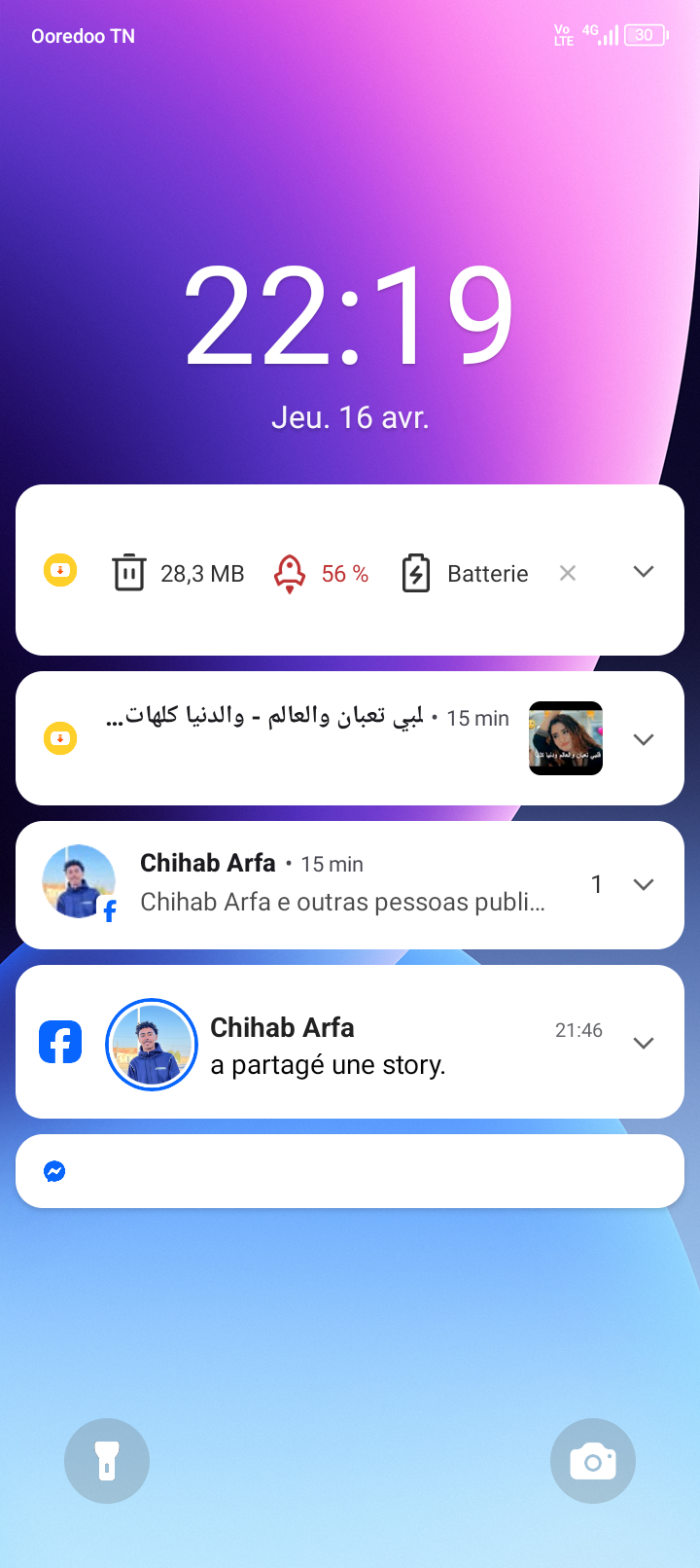700x1568 pixels.
Task: Open the collapsed Messenger notification
Action: pos(350,1171)
